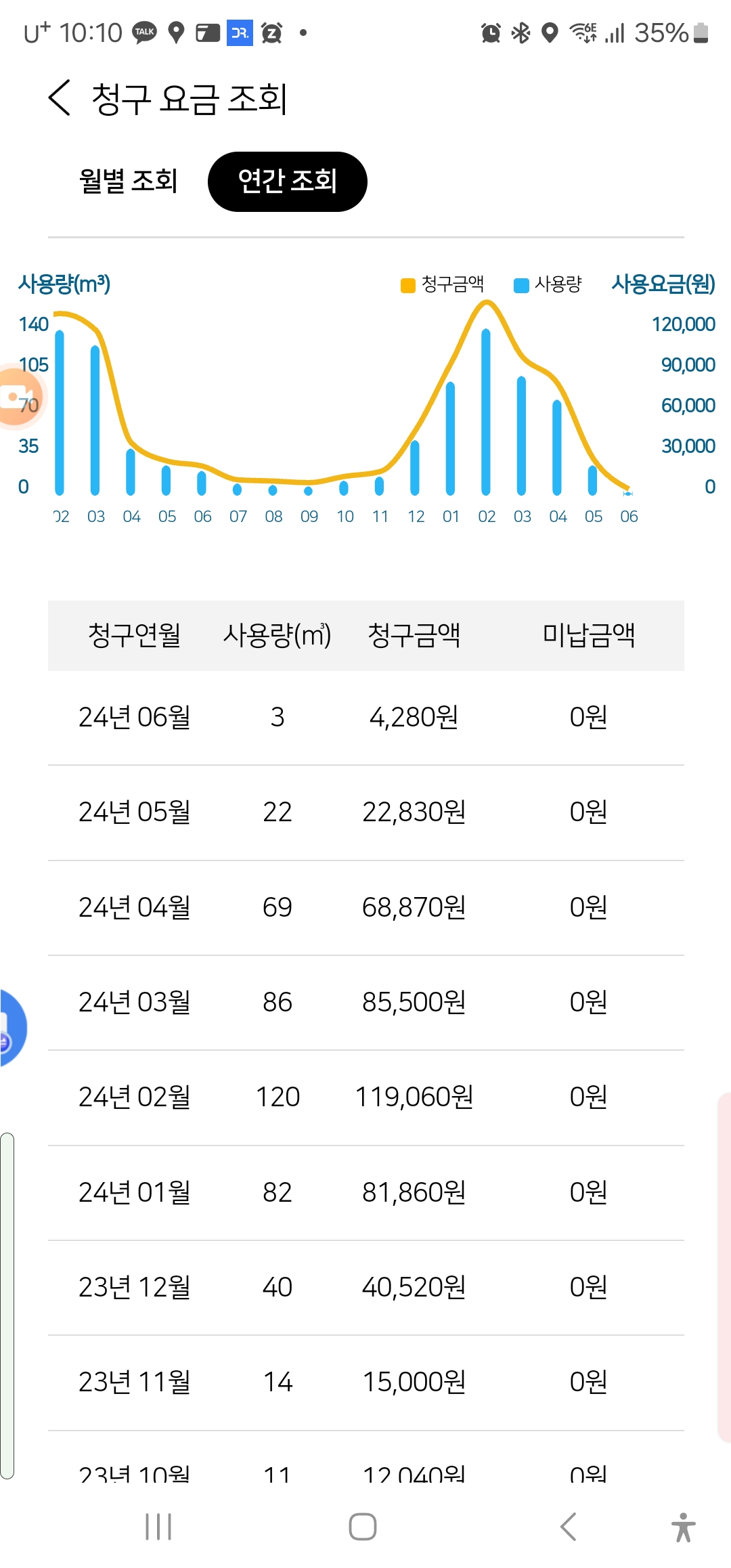
Task: Open the blue floating side widget
Action: pos(11,1028)
